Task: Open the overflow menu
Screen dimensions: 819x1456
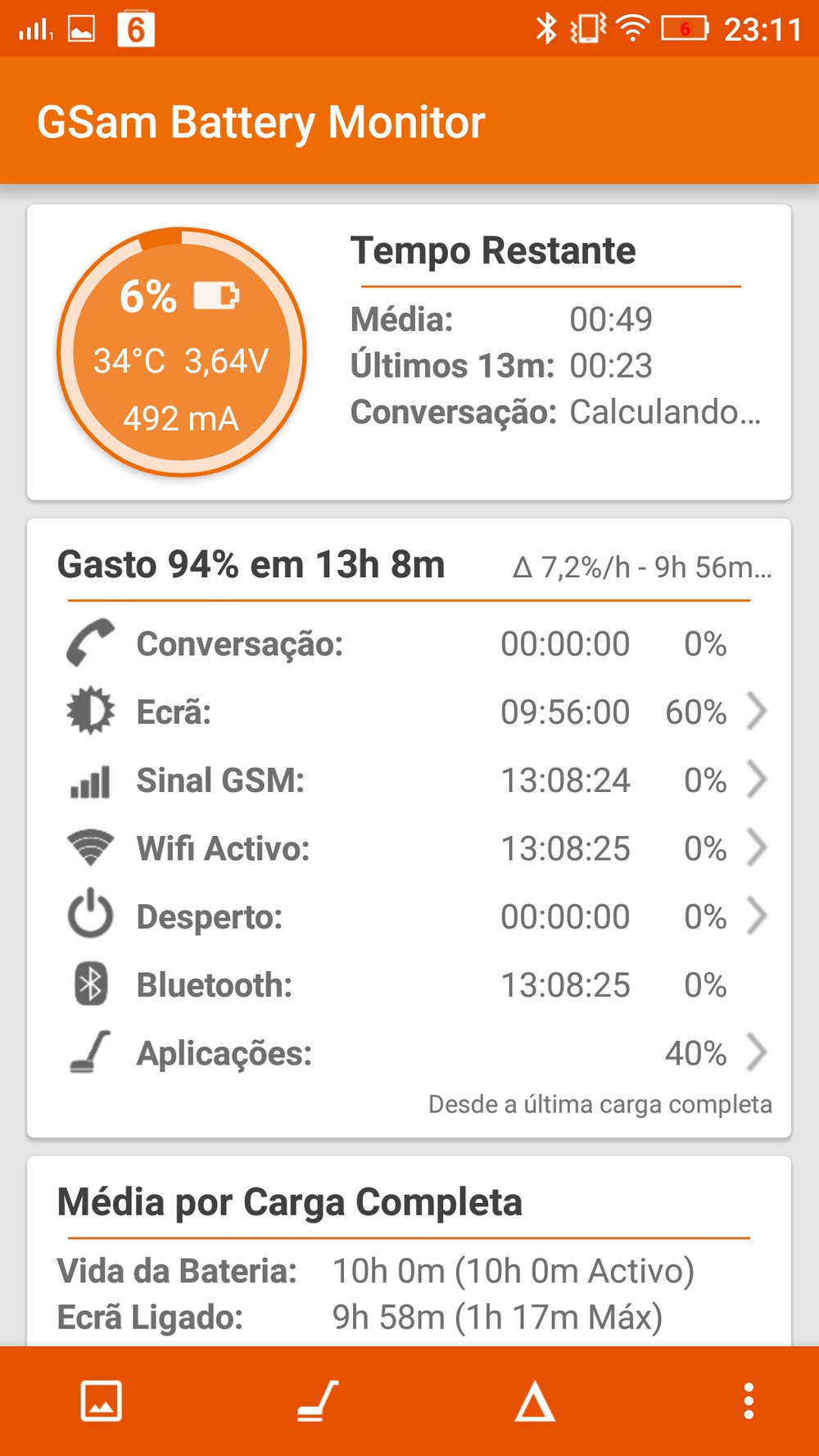Action: coord(749,1401)
